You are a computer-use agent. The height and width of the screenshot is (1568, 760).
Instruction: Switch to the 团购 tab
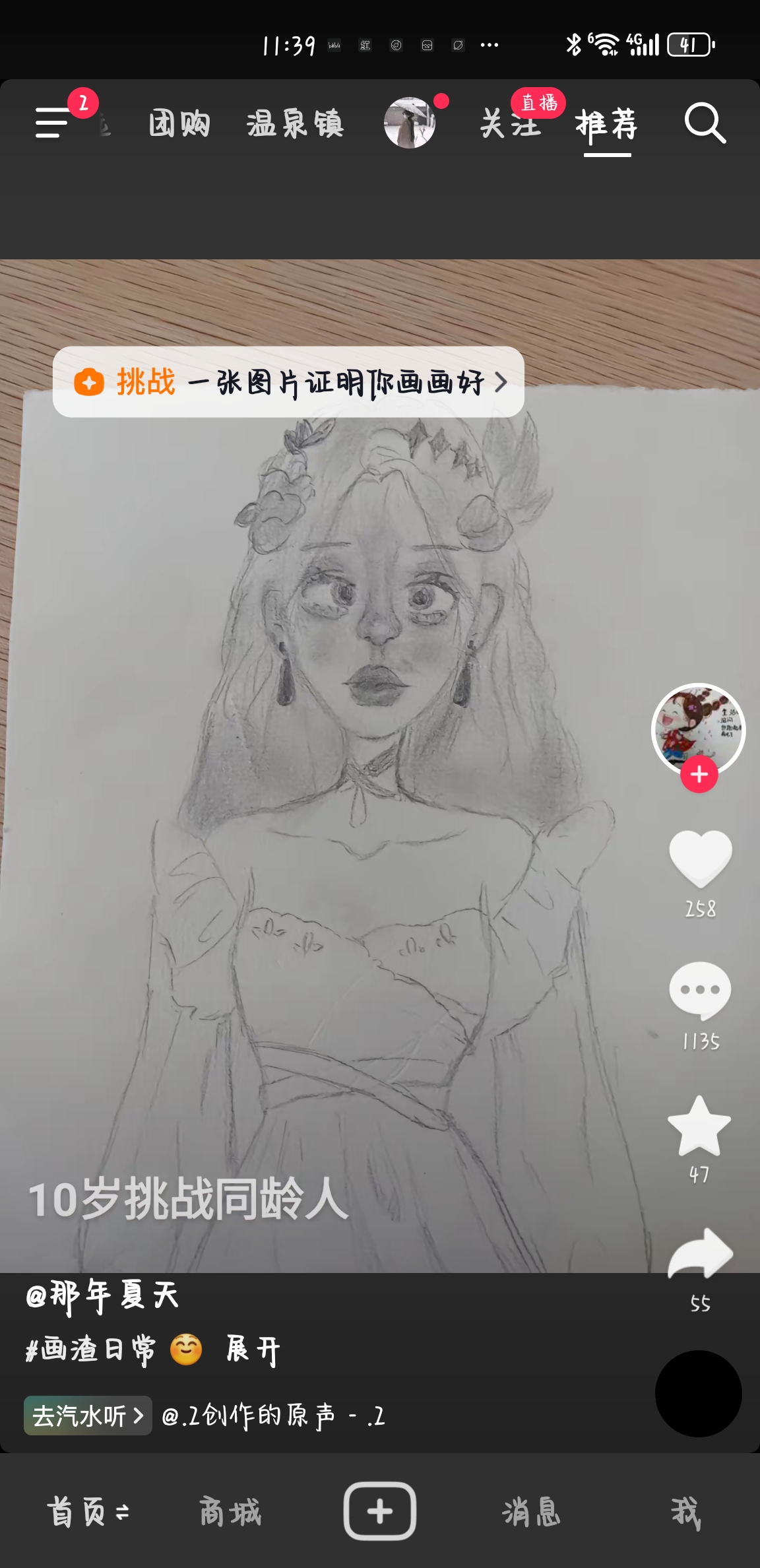(179, 123)
